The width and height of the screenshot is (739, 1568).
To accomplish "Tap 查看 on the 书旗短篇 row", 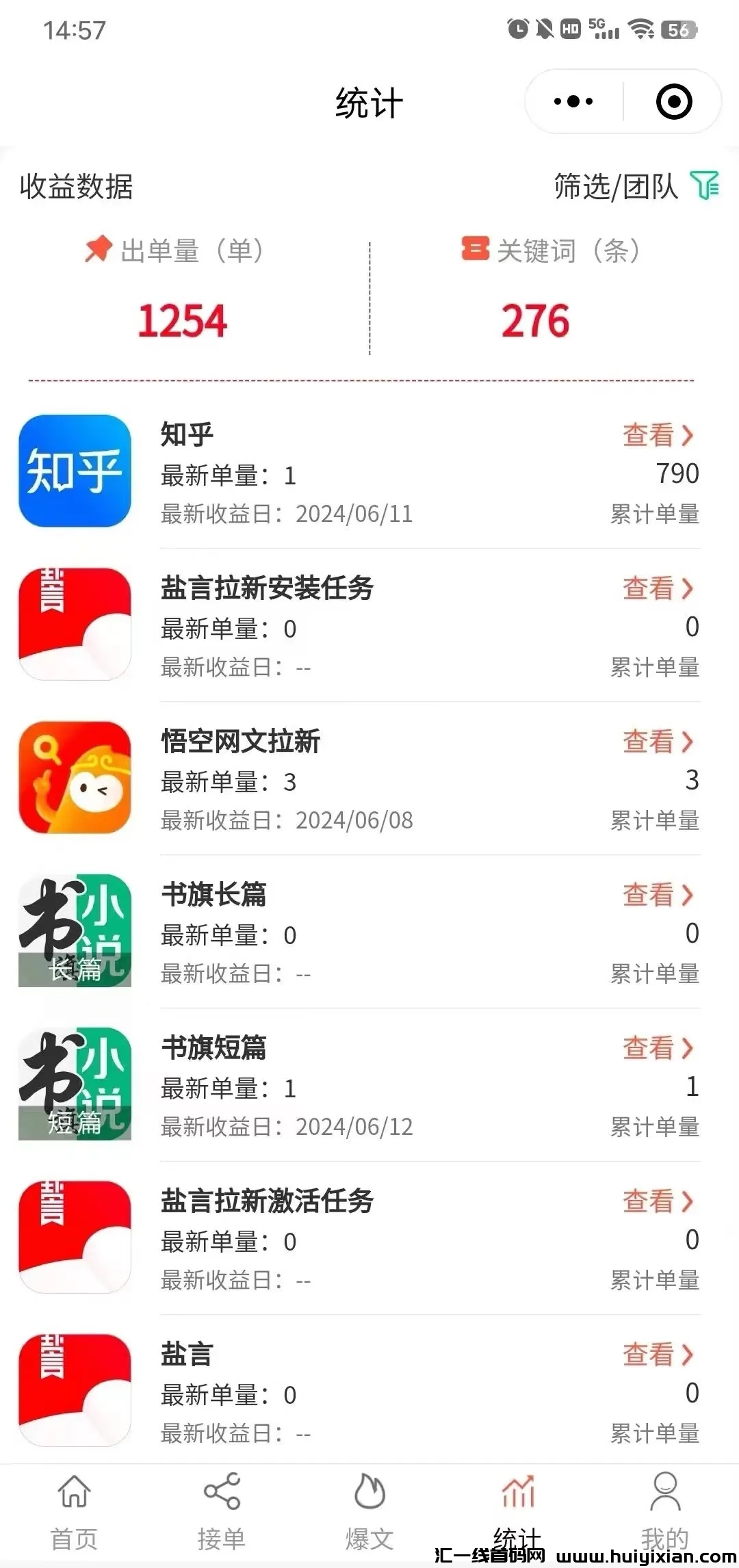I will (658, 1048).
